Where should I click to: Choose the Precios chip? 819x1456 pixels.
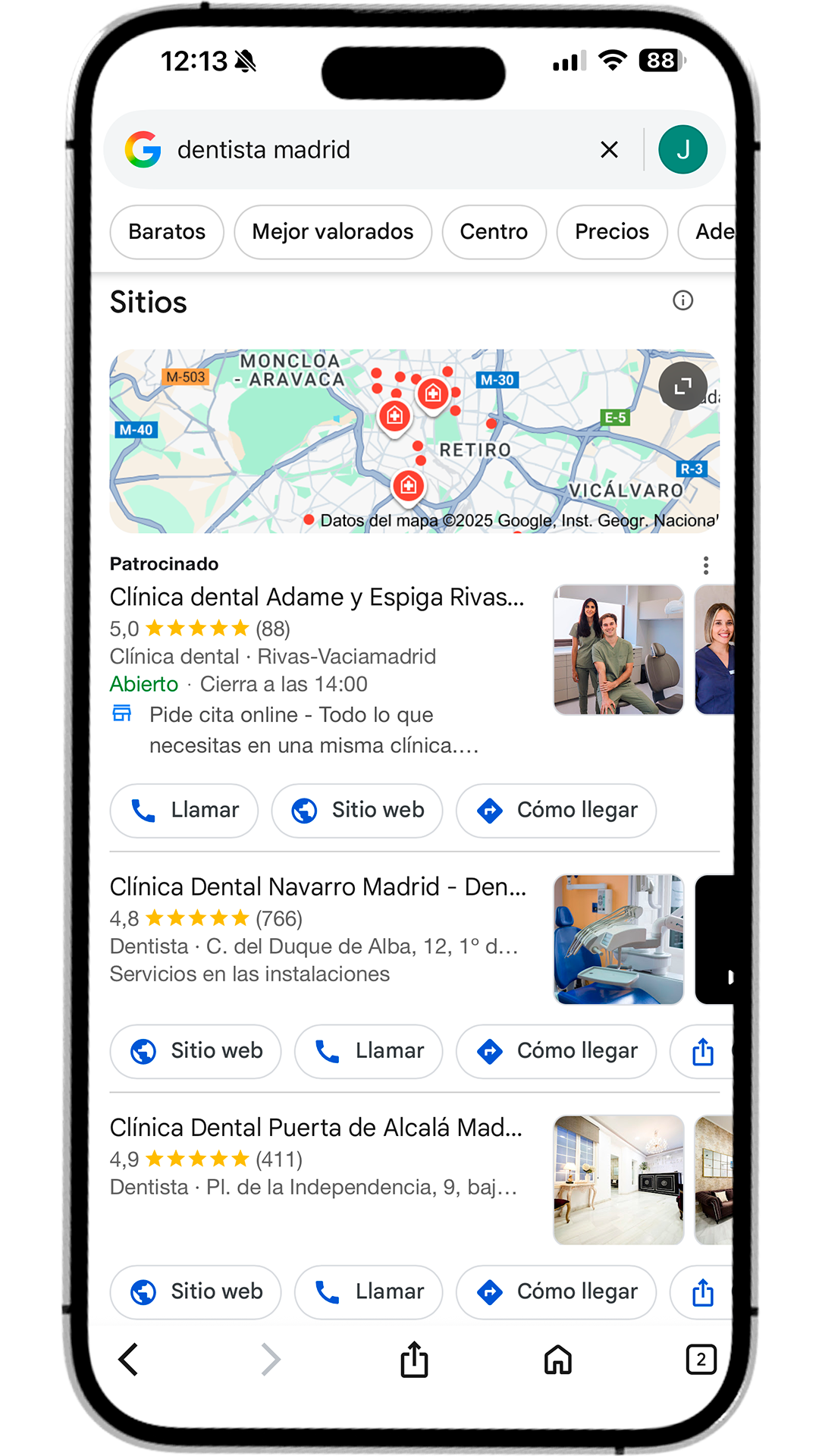[611, 232]
